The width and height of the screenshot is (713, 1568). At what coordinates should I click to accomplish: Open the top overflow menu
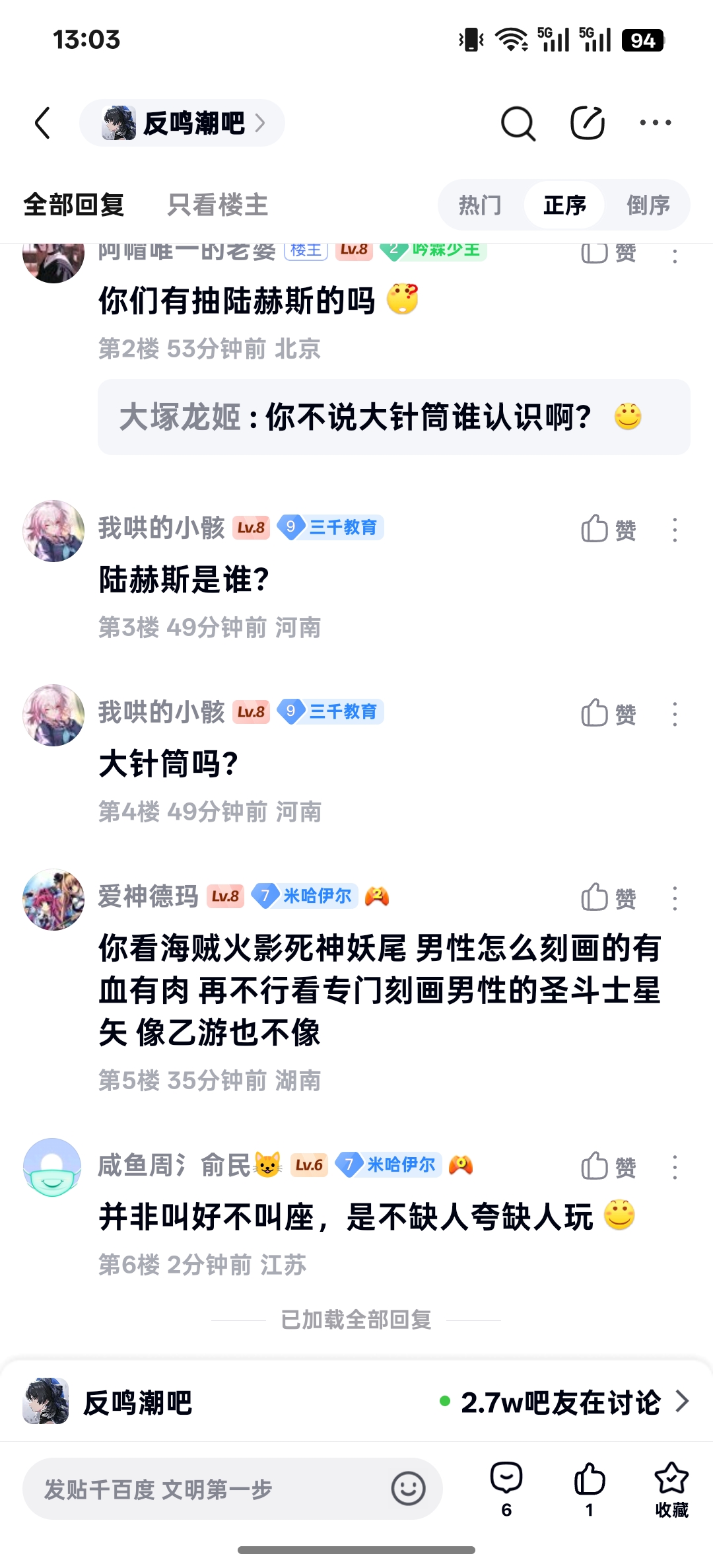(655, 123)
